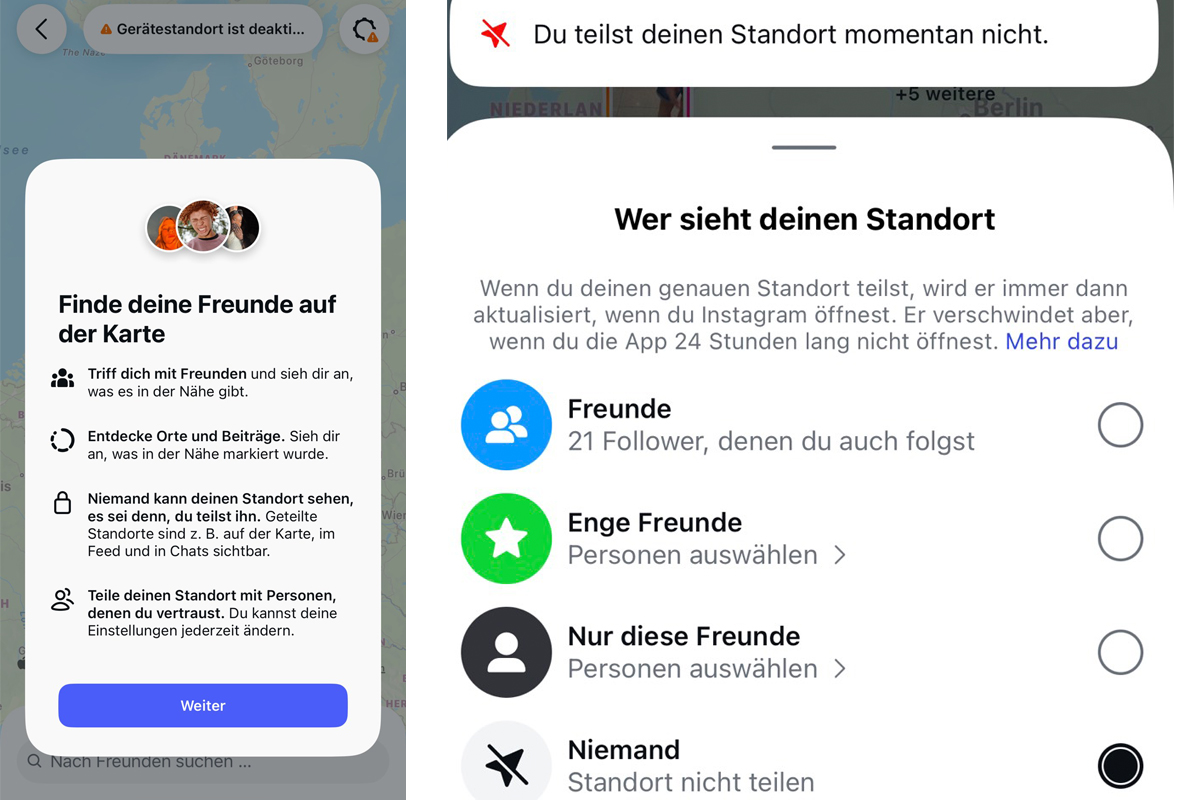The width and height of the screenshot is (1200, 800).
Task: Open the Gerätestandort ist deaktiviert warning chip
Action: coord(203,30)
